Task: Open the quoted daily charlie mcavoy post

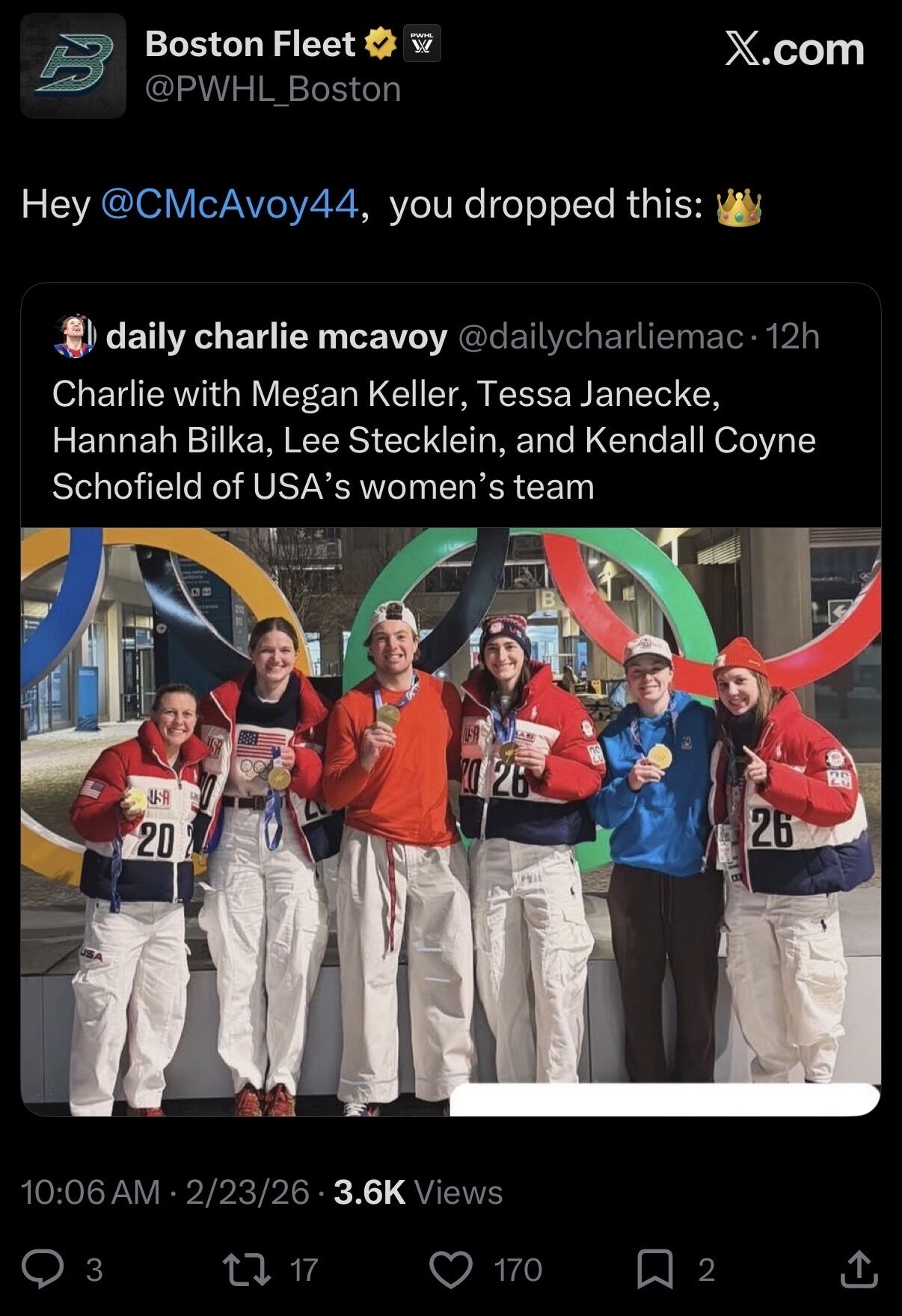Action: click(434, 440)
